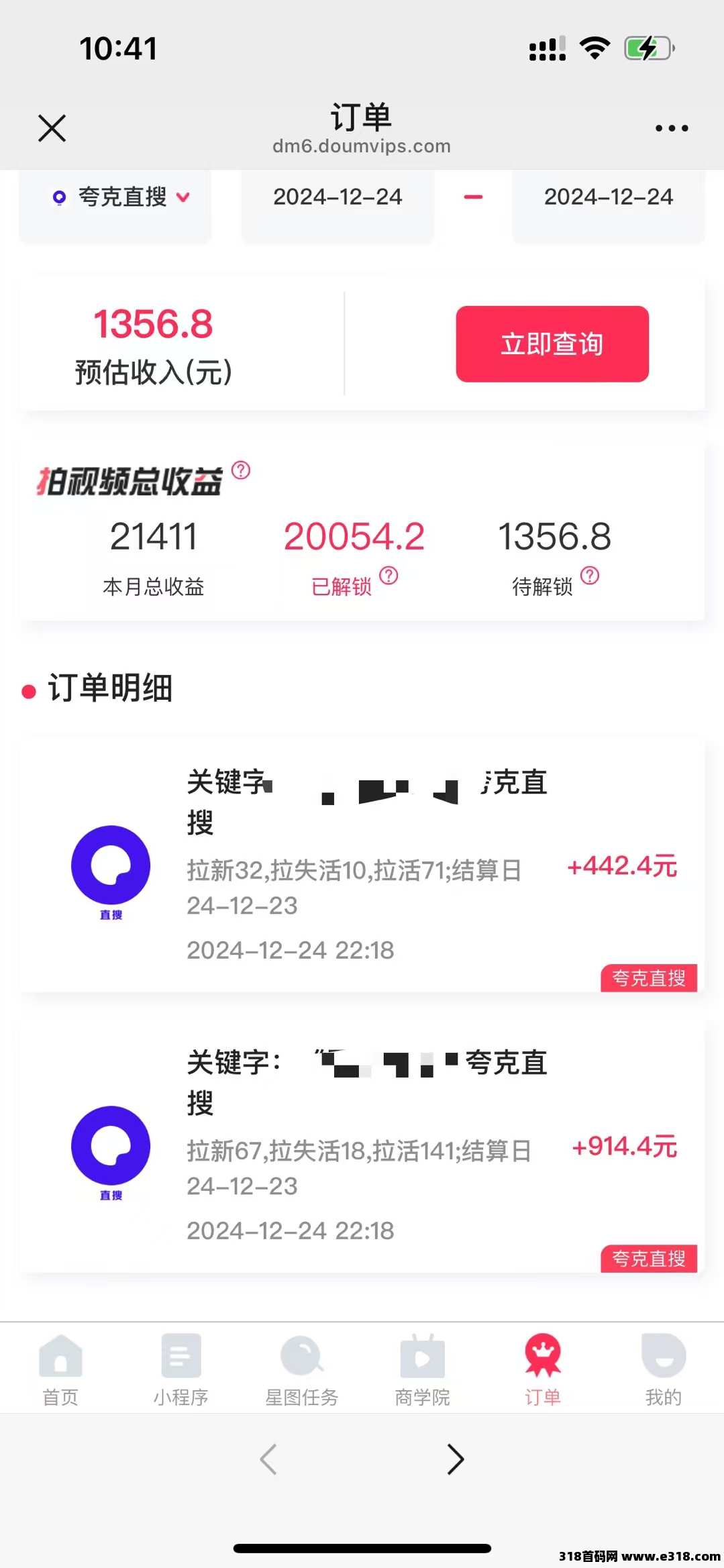
Task: Go forward in the browser
Action: pyautogui.click(x=456, y=1459)
